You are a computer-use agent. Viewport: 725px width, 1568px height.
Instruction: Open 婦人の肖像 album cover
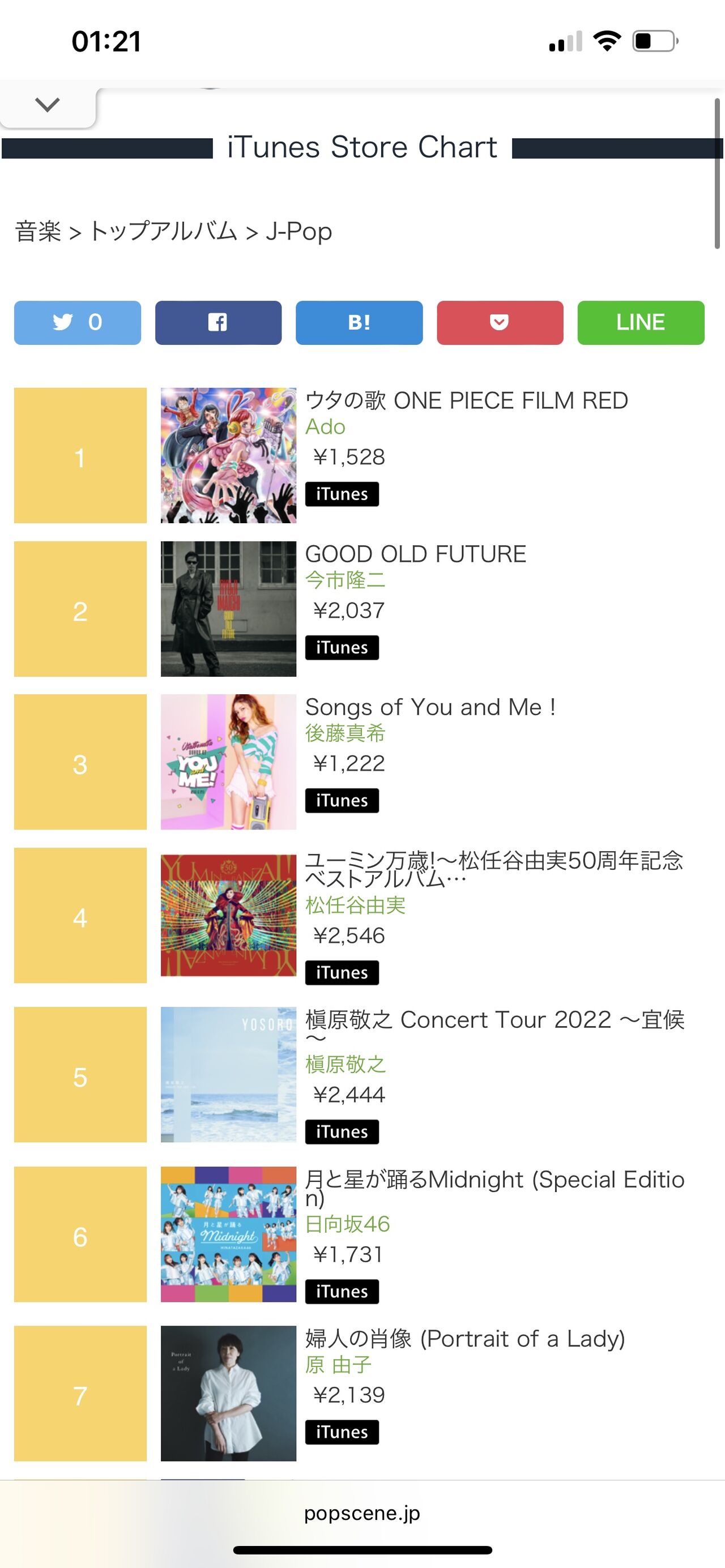click(x=228, y=1393)
